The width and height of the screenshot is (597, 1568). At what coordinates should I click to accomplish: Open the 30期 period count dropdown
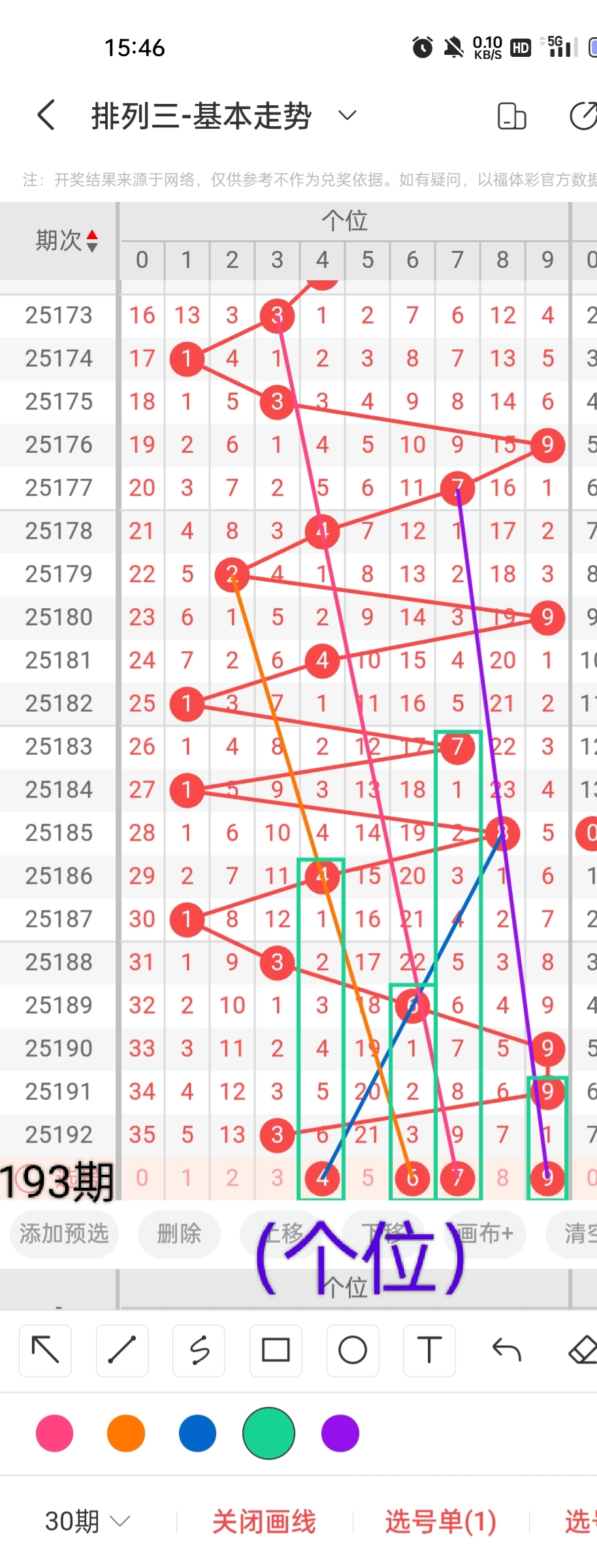[x=87, y=1522]
